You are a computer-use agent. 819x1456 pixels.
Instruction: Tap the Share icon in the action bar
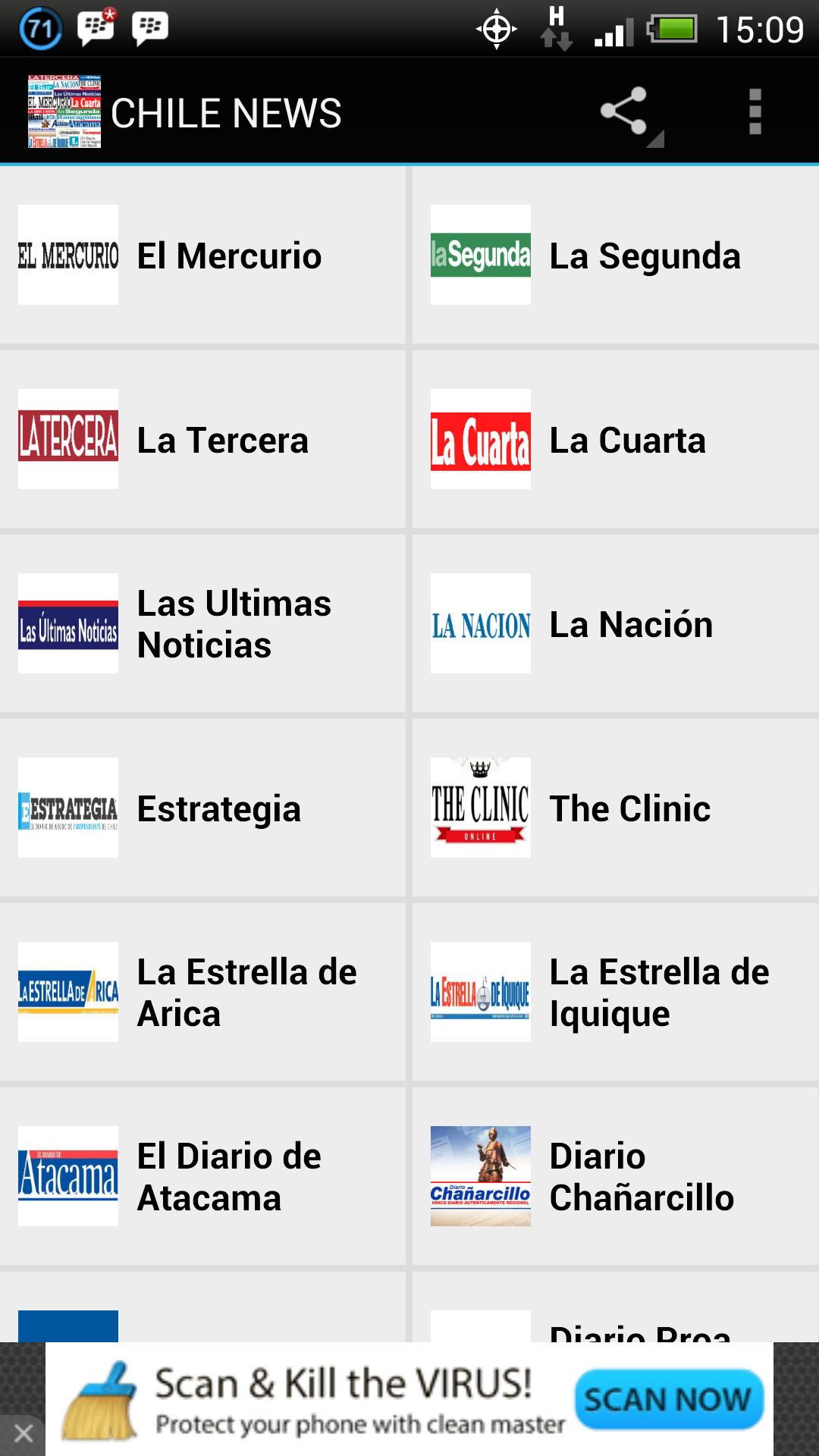624,111
